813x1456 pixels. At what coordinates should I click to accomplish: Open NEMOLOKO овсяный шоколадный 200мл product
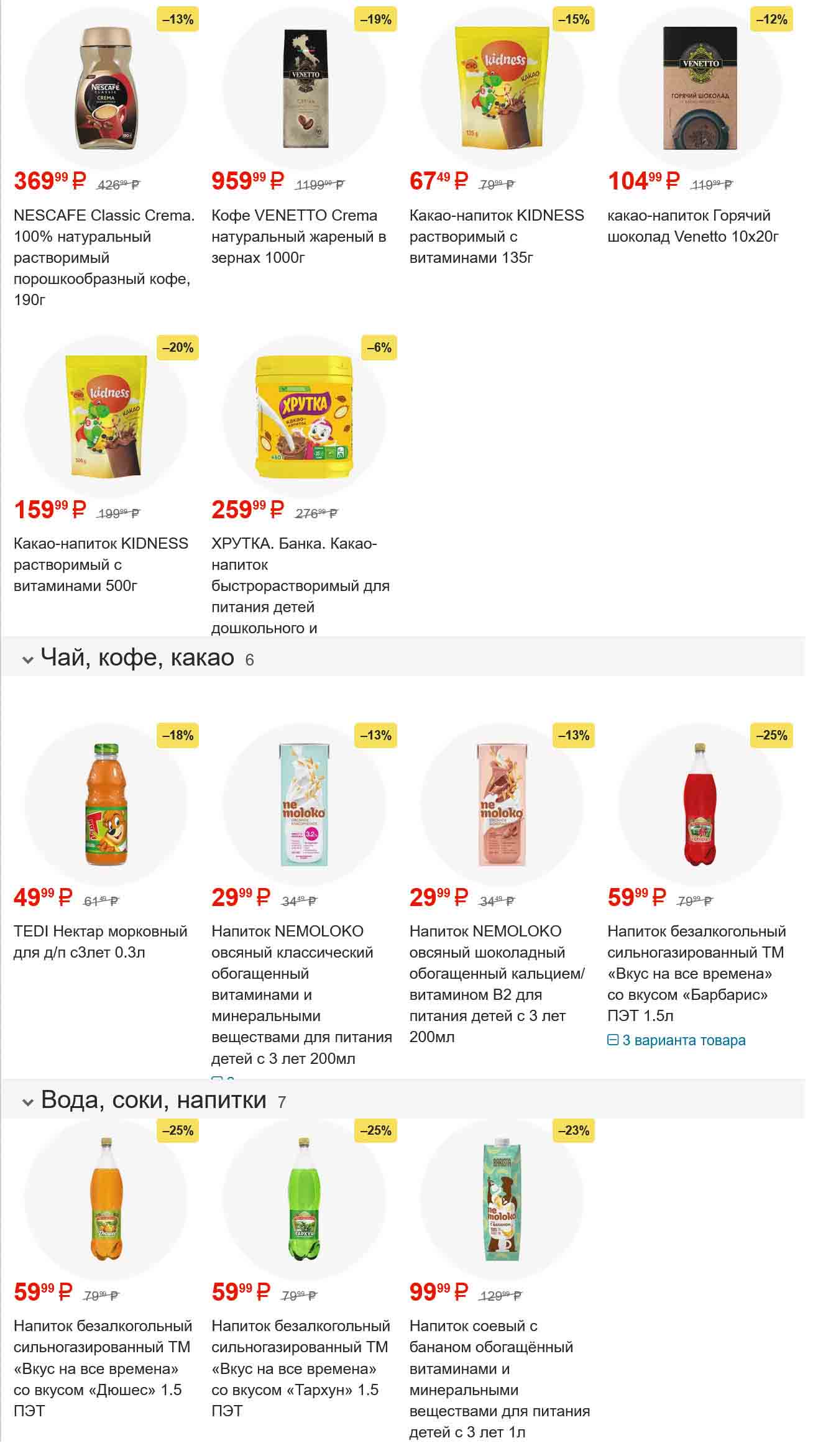pos(496,983)
